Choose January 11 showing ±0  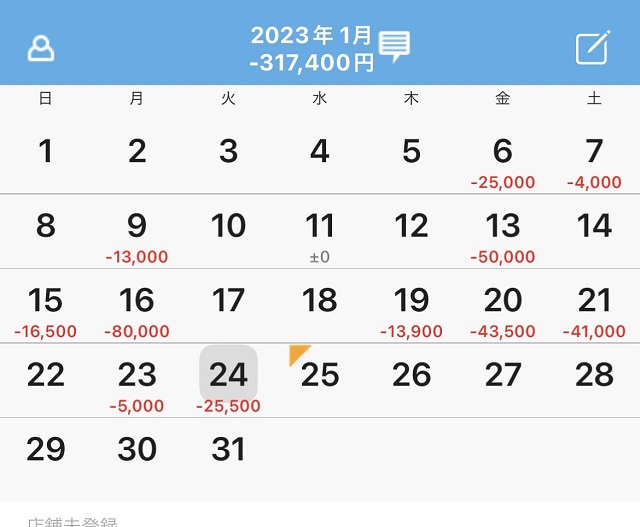pyautogui.click(x=320, y=232)
